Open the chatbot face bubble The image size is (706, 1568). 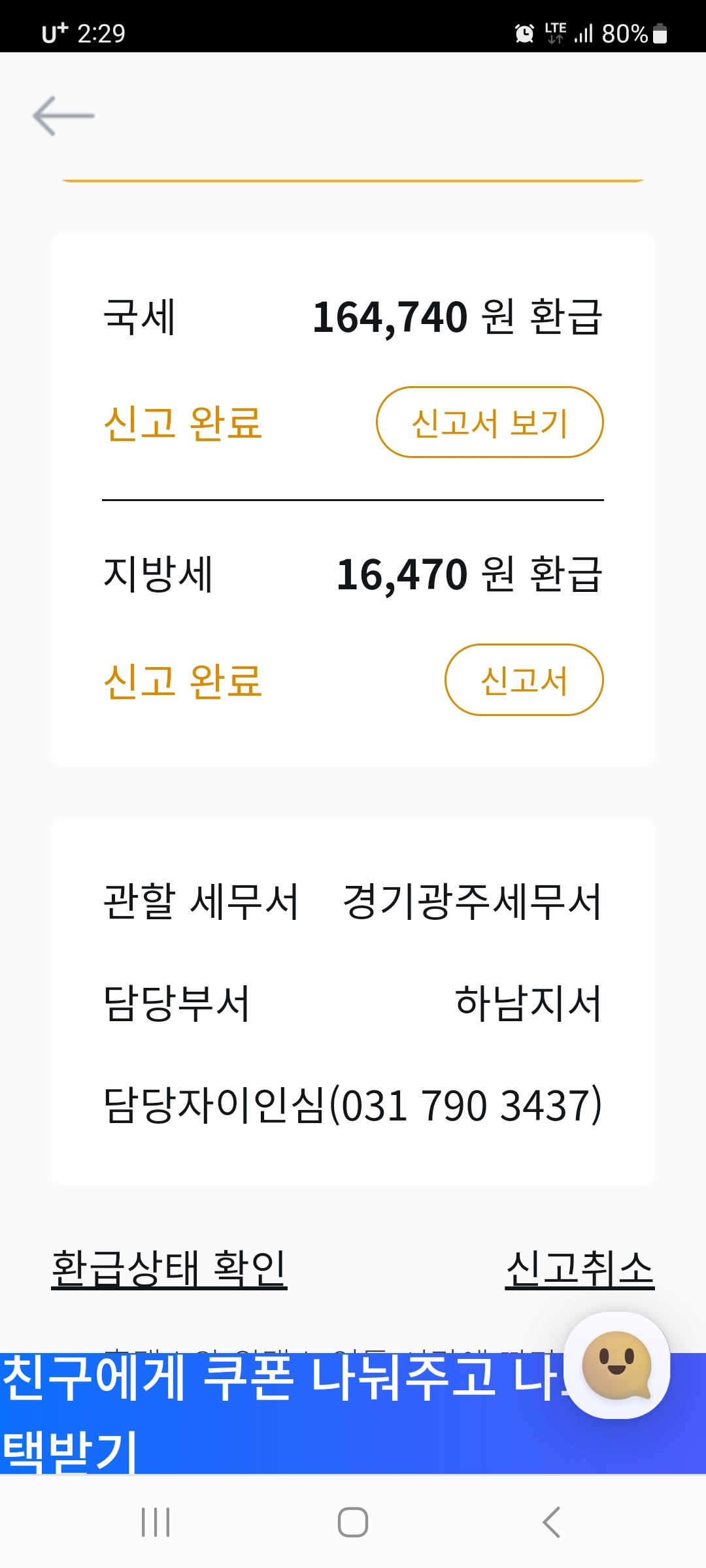(616, 1364)
